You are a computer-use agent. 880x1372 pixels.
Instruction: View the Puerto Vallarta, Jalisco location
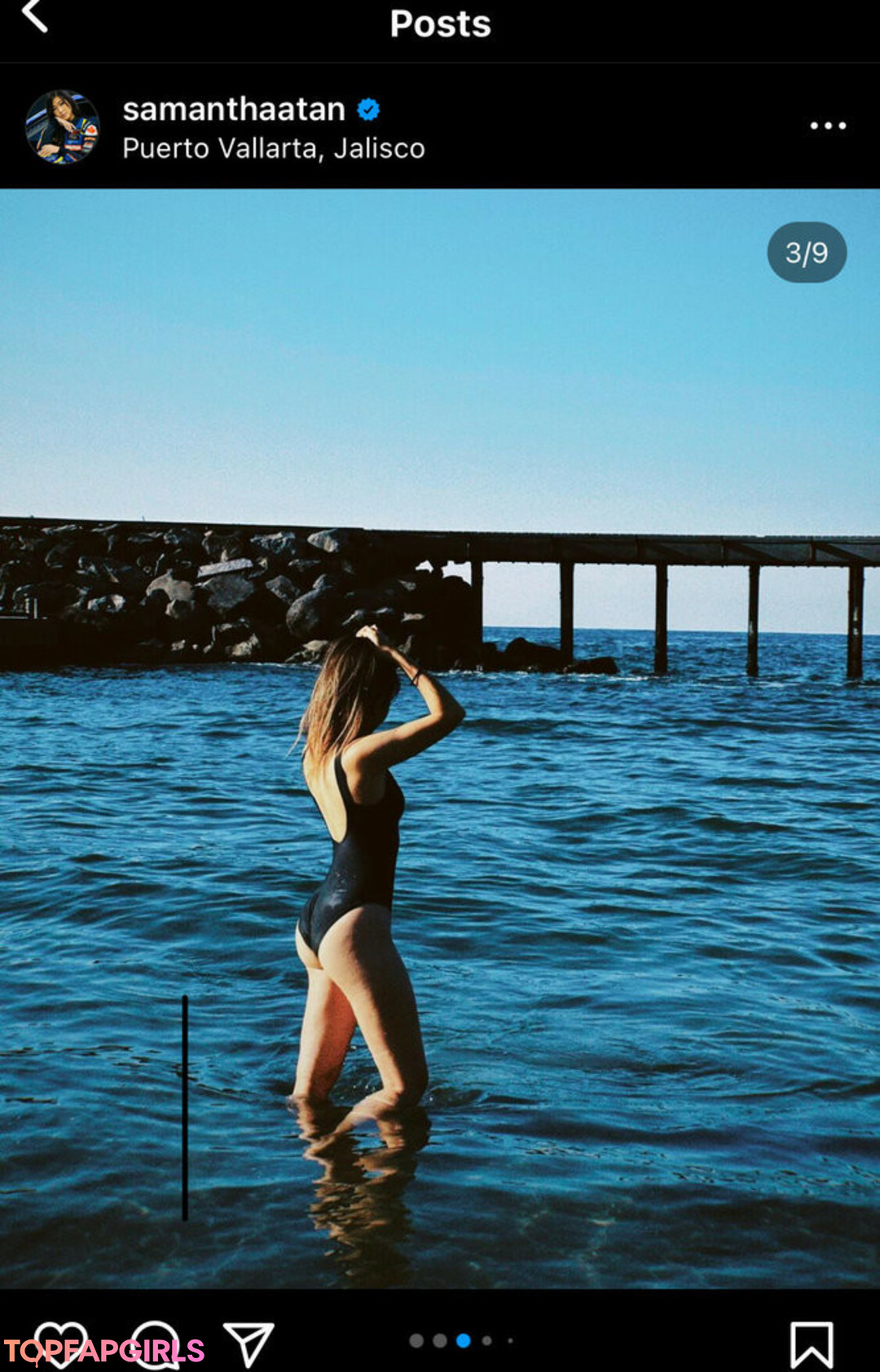pos(274,148)
